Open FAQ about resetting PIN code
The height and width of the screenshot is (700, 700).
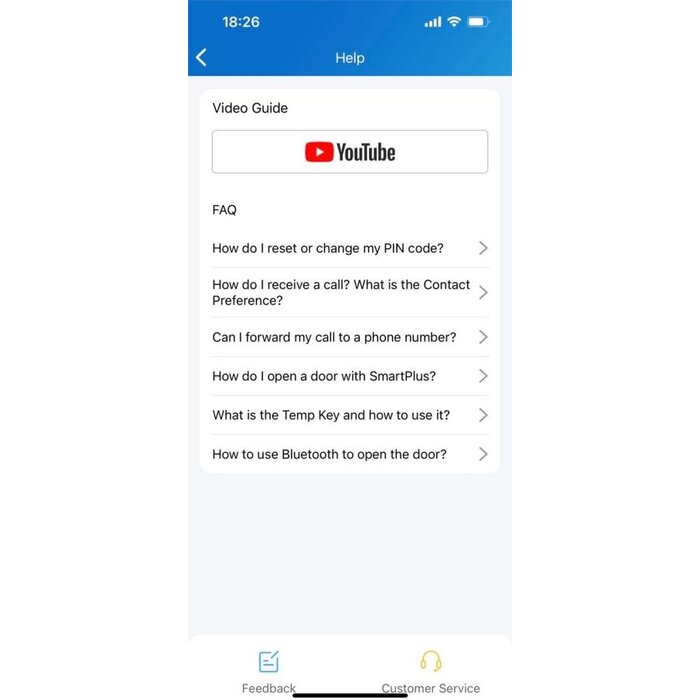click(x=350, y=248)
